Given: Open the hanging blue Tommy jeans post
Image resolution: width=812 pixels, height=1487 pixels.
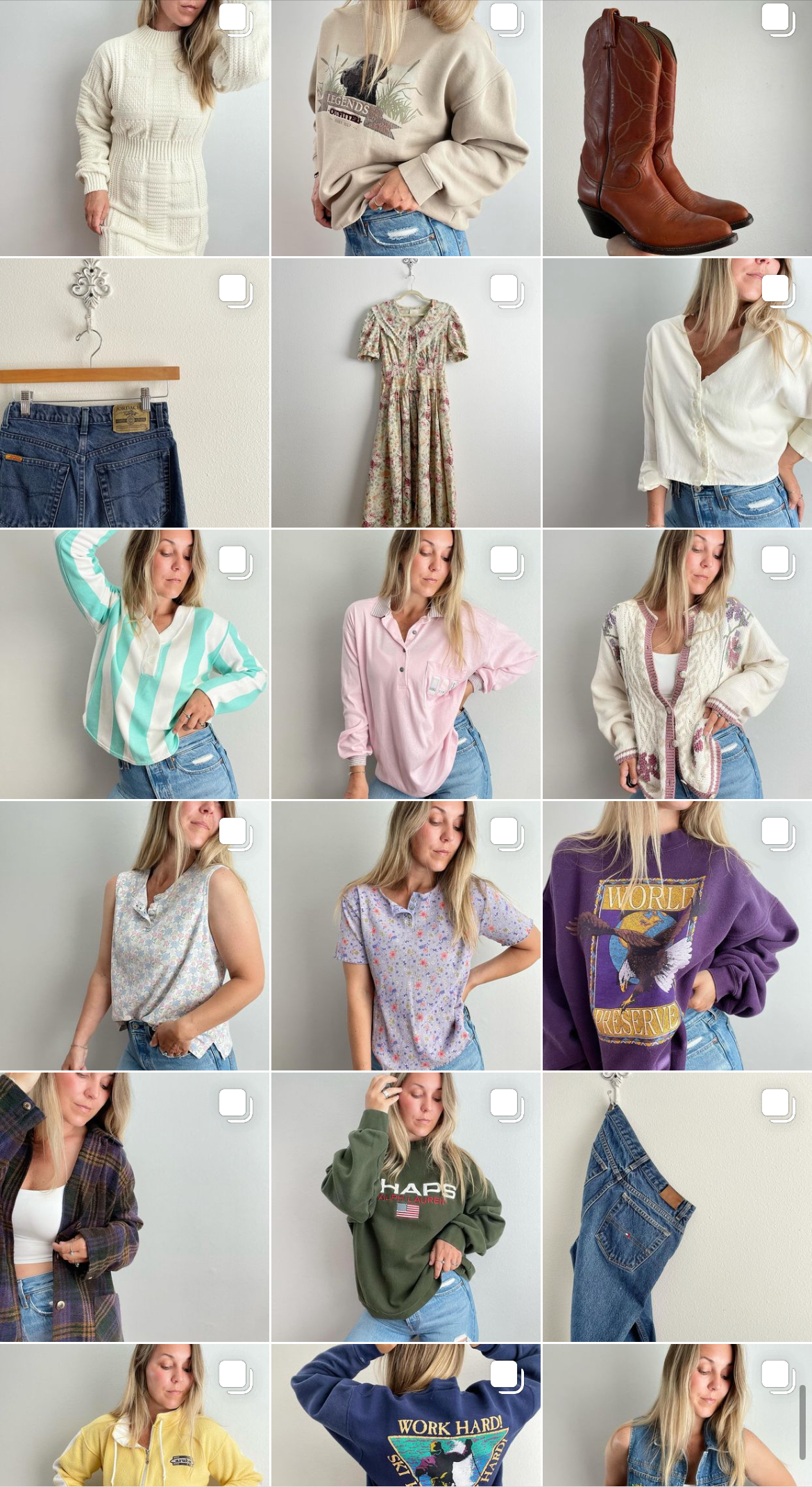Looking at the screenshot, I should 677,1207.
